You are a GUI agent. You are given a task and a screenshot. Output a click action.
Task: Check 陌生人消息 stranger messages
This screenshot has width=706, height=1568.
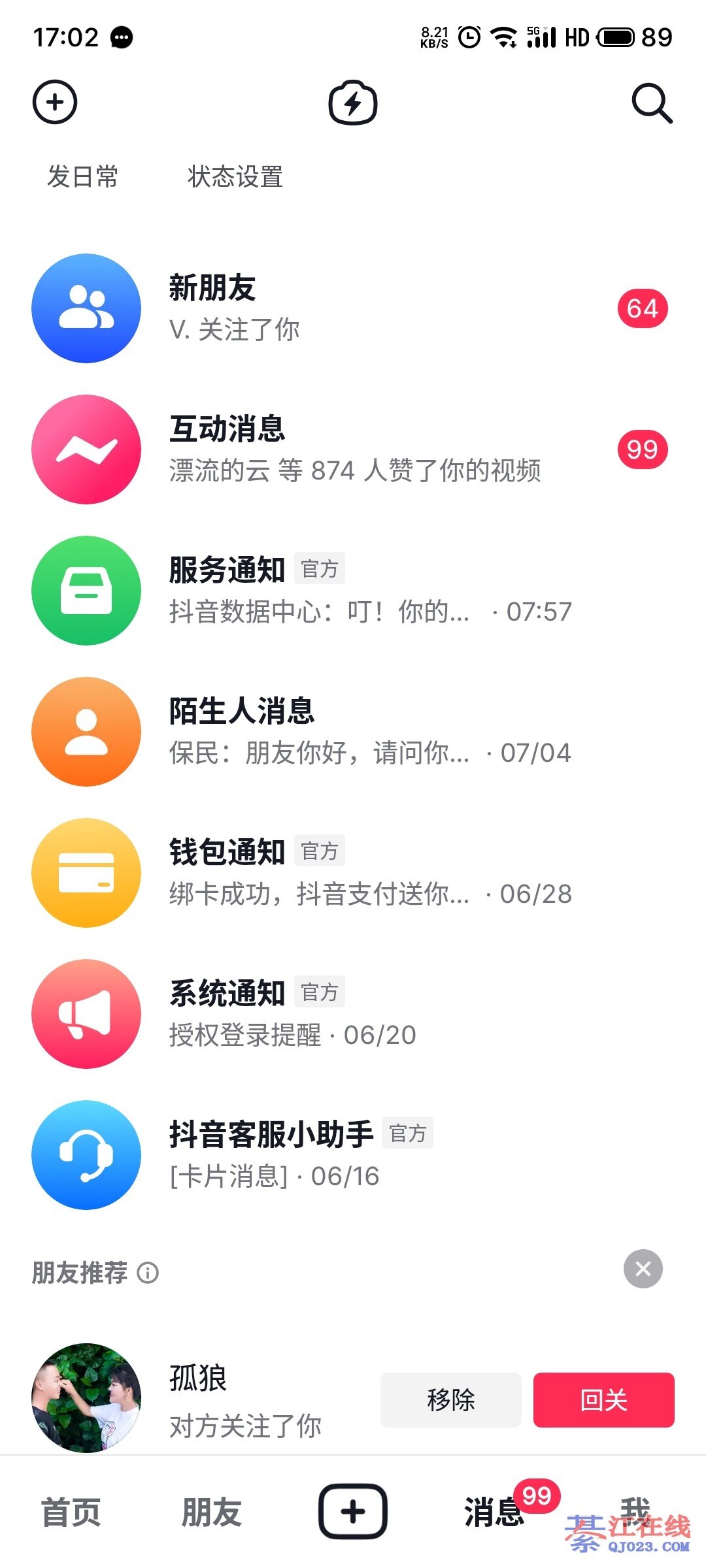353,732
